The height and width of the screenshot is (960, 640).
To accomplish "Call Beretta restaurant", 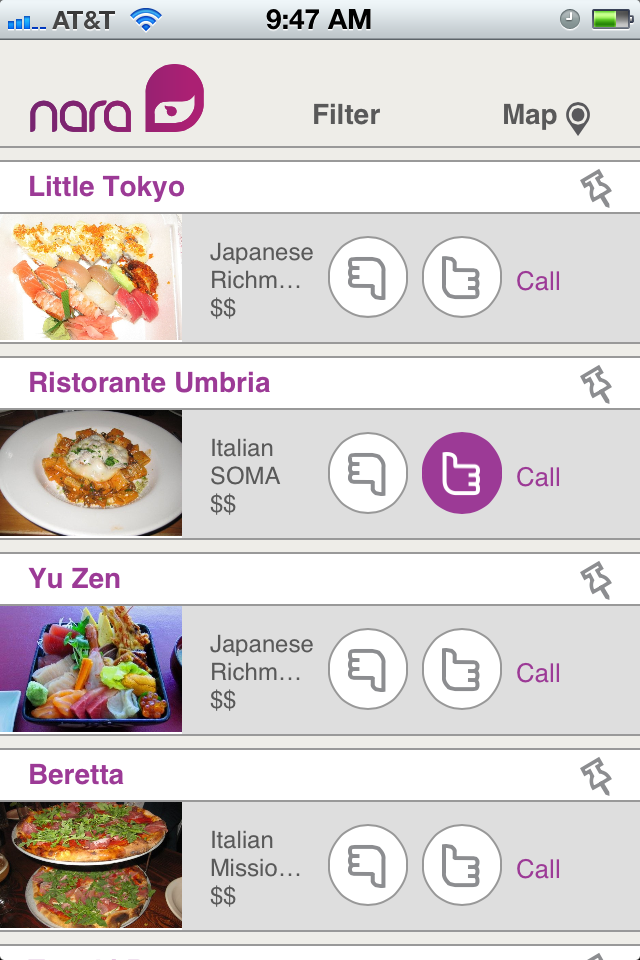I will 538,869.
